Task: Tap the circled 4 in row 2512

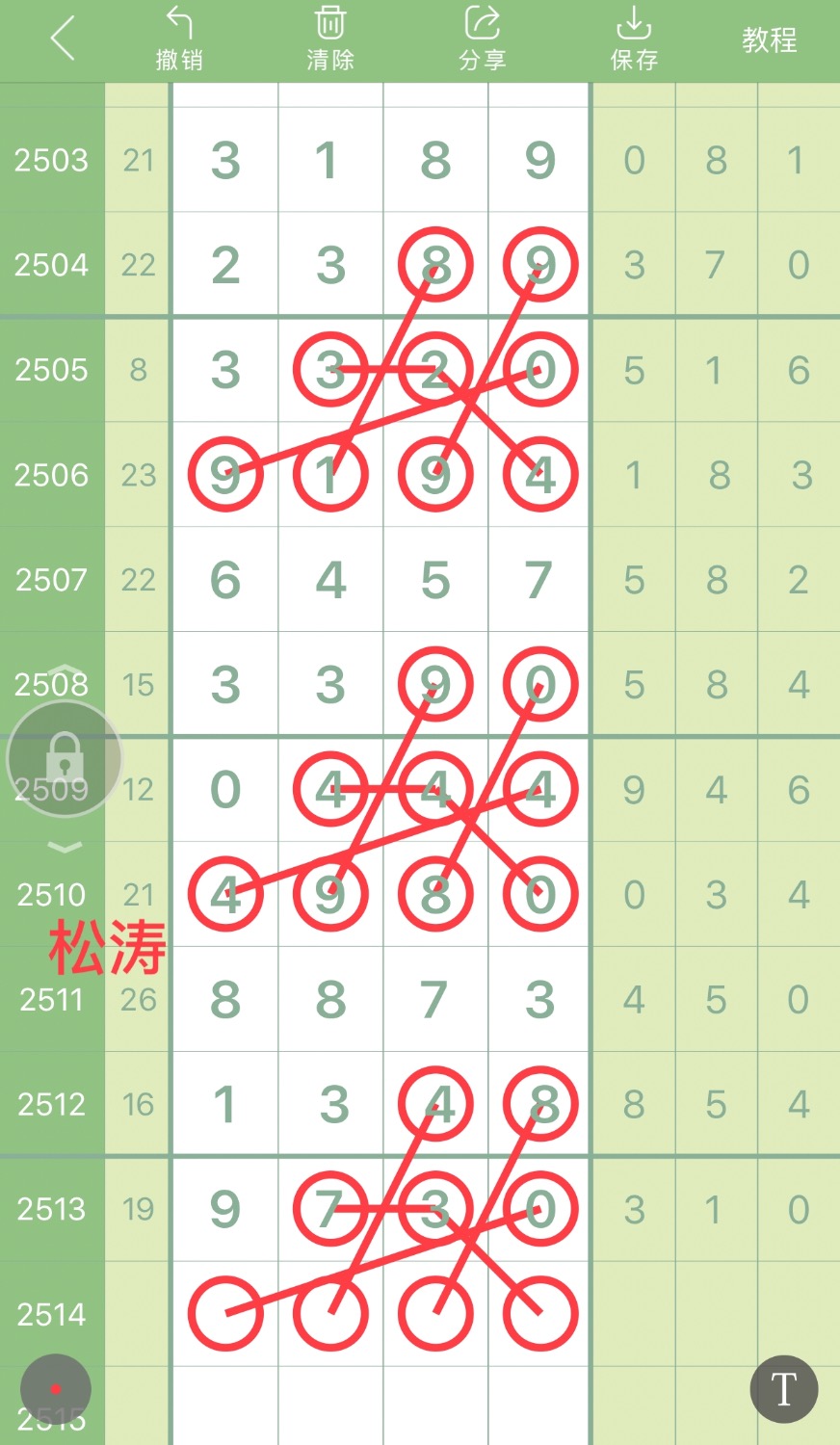Action: pos(434,1104)
